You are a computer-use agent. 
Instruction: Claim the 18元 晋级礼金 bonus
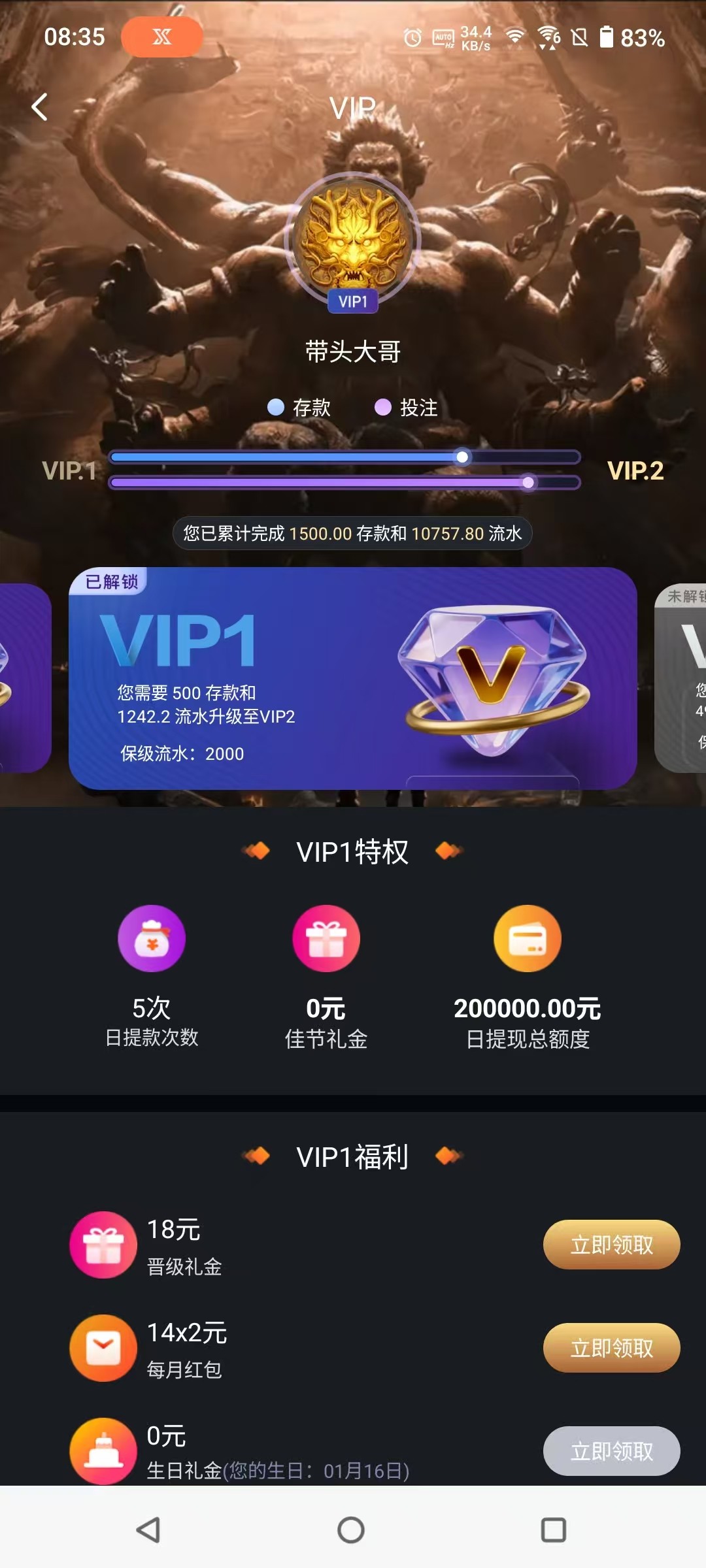611,1245
